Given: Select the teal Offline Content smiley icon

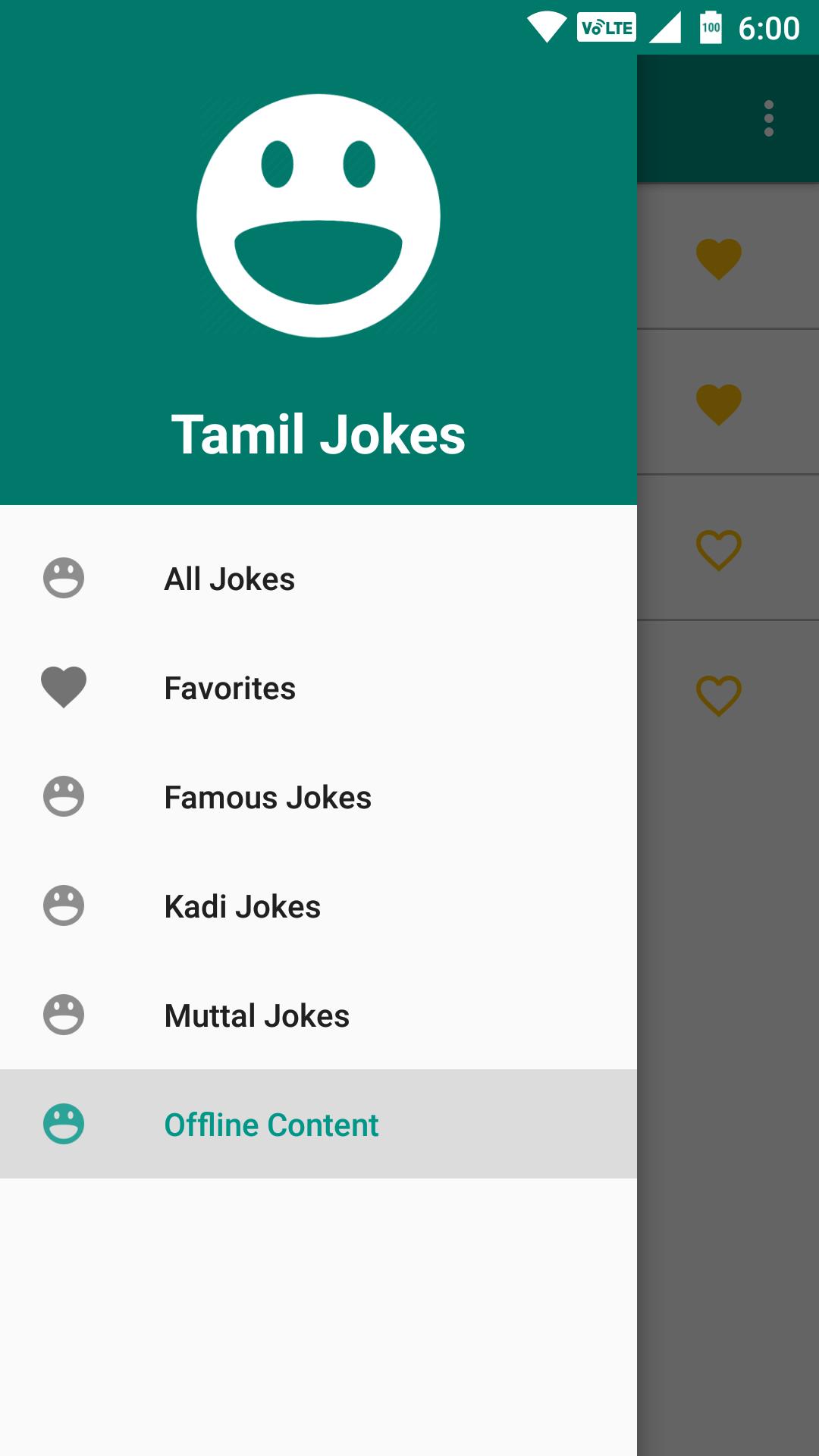Looking at the screenshot, I should pyautogui.click(x=64, y=1125).
